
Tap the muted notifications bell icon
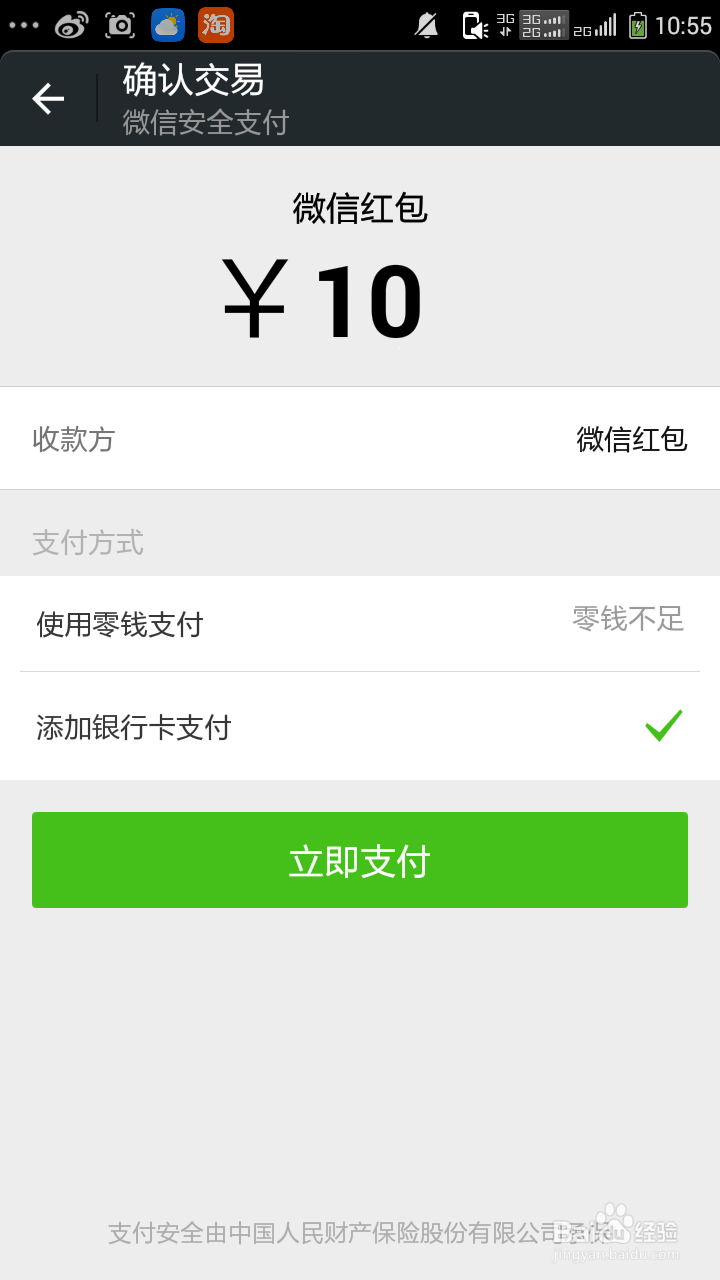[426, 26]
